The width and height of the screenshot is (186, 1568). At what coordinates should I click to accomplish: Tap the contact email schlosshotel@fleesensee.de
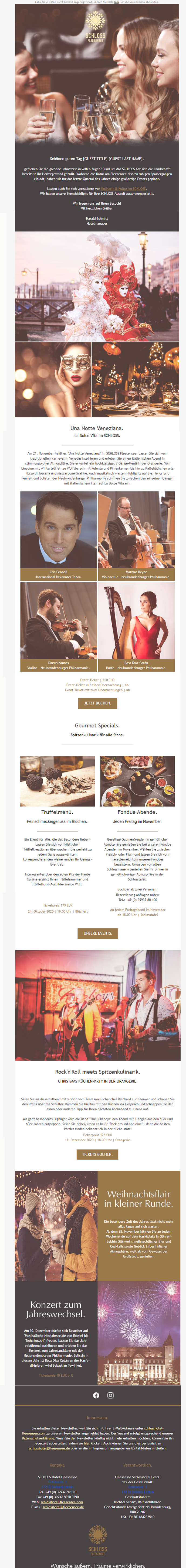tap(63, 1507)
